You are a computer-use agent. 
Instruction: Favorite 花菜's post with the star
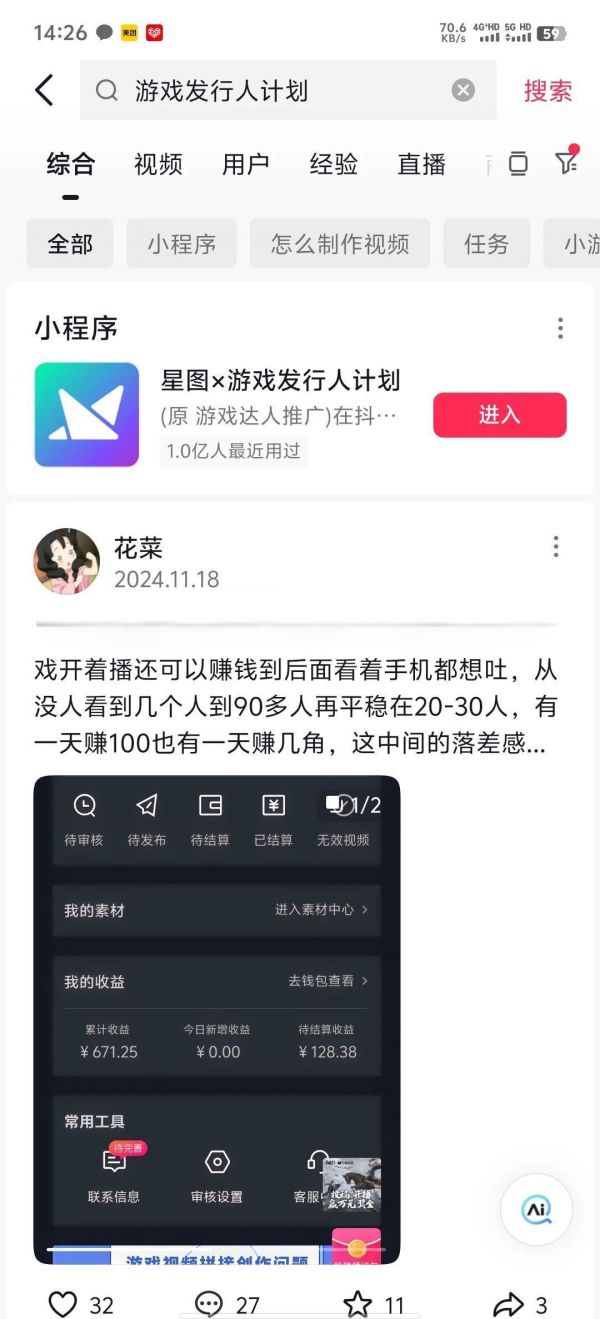point(374,1304)
